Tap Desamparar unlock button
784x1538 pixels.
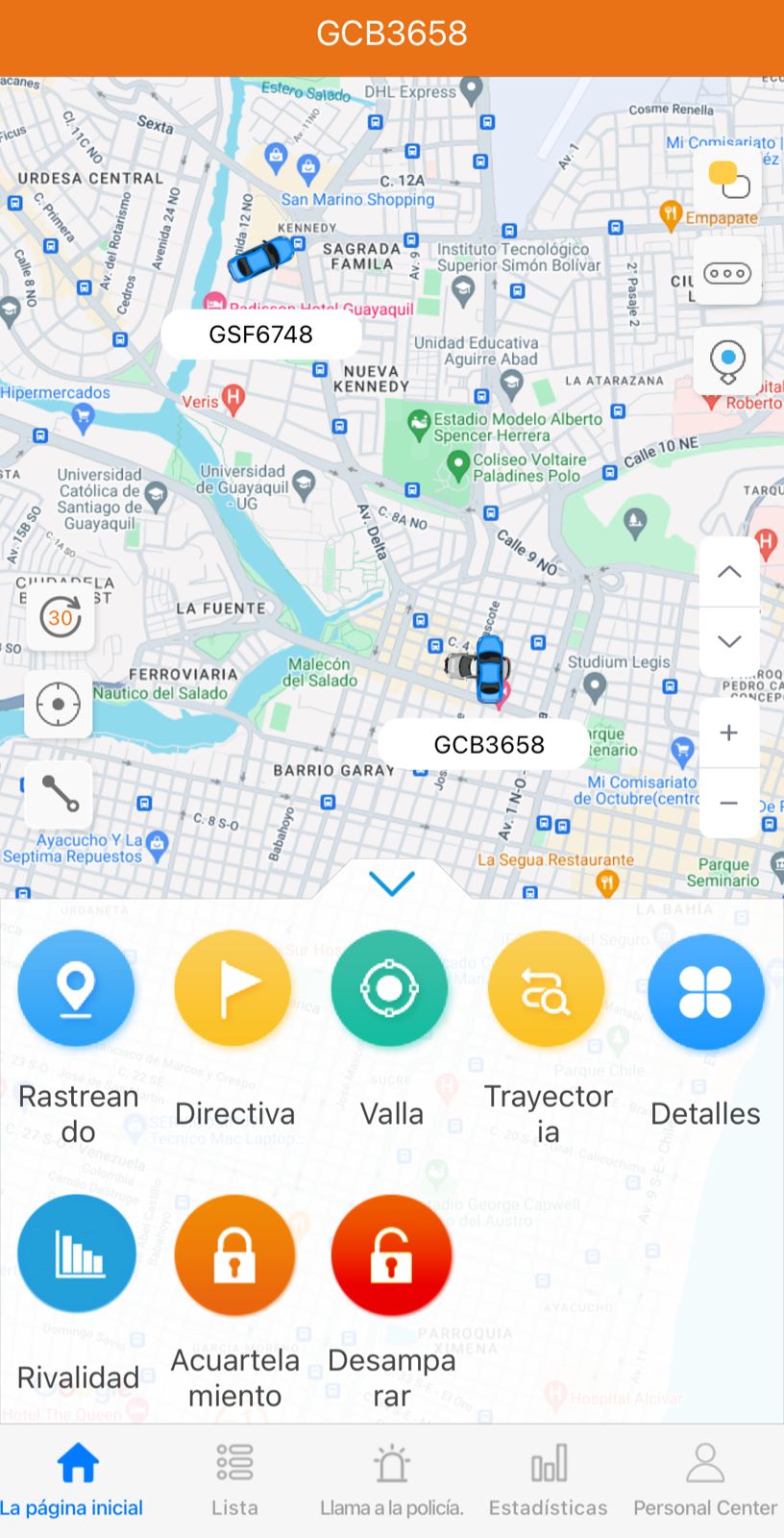(x=391, y=1254)
